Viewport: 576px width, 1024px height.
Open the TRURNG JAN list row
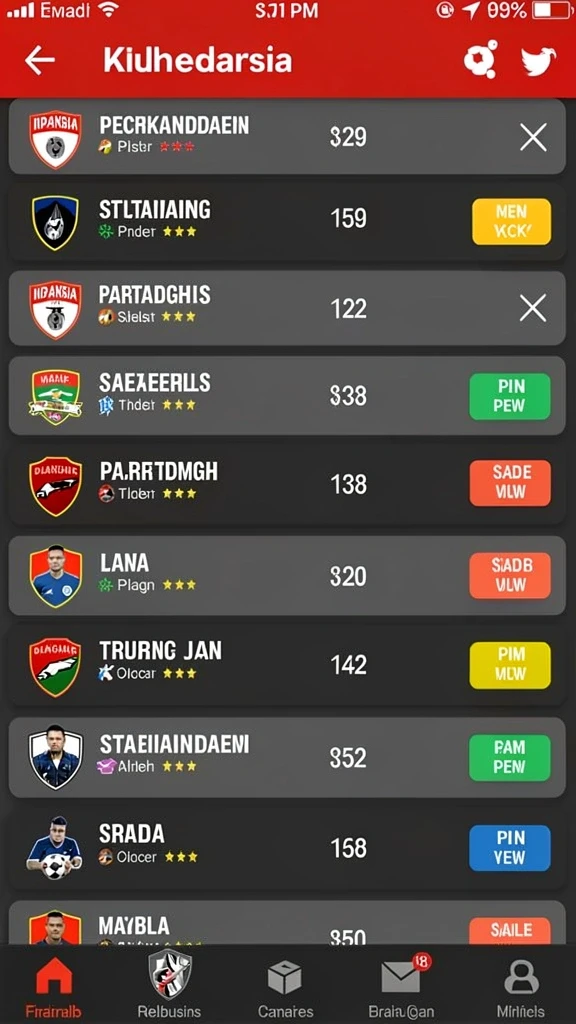287,665
